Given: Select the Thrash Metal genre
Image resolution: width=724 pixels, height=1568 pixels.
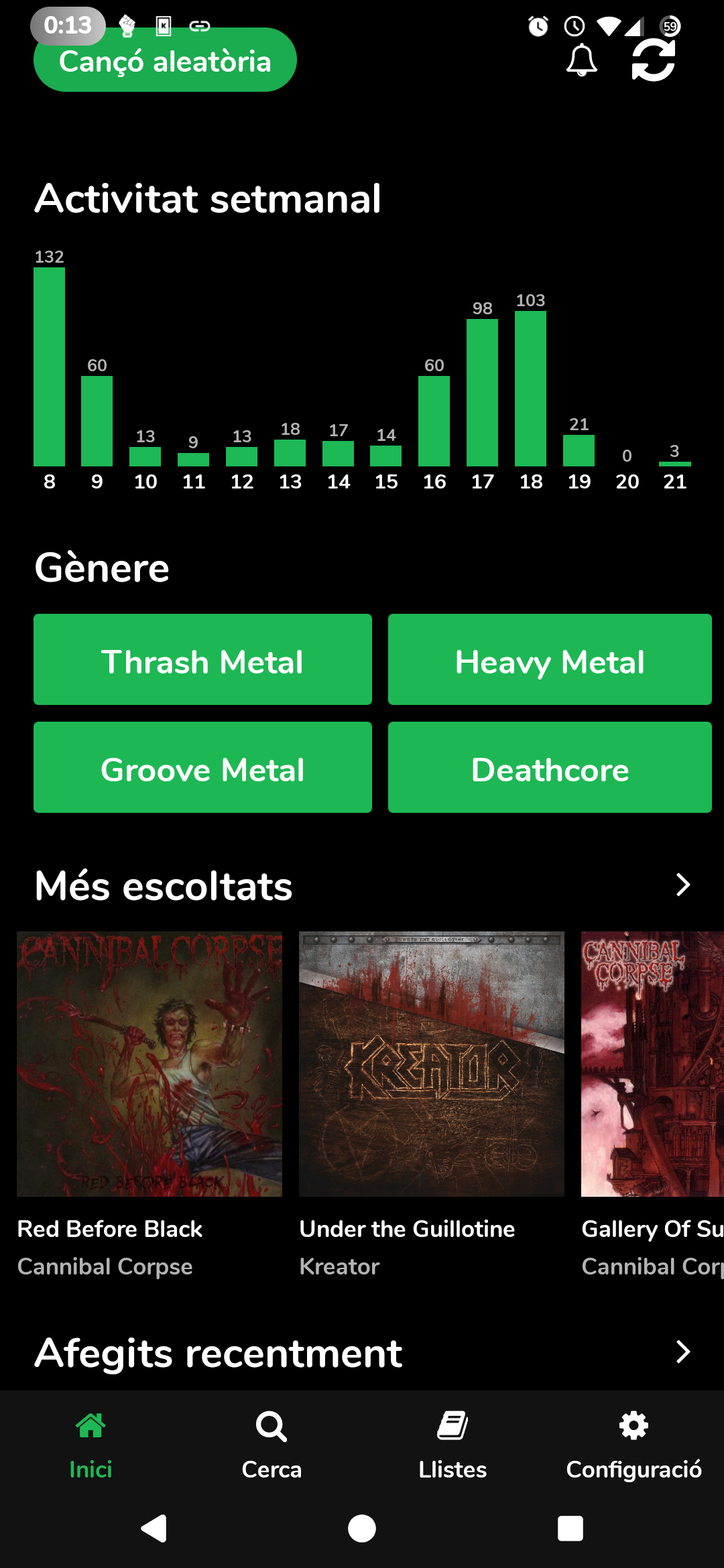Looking at the screenshot, I should click(202, 659).
